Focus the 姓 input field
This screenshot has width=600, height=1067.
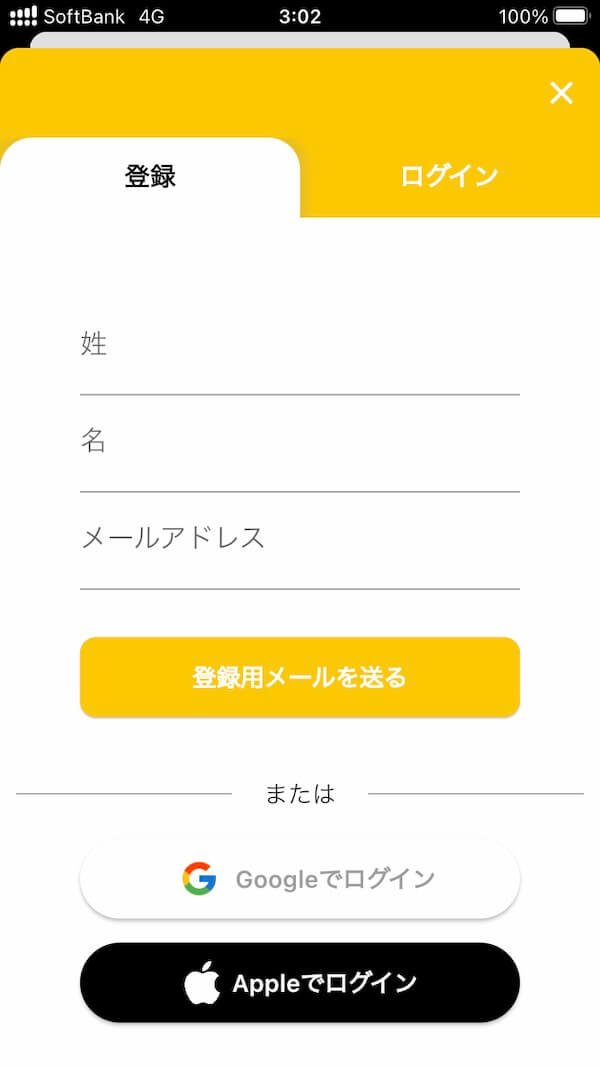pyautogui.click(x=300, y=347)
